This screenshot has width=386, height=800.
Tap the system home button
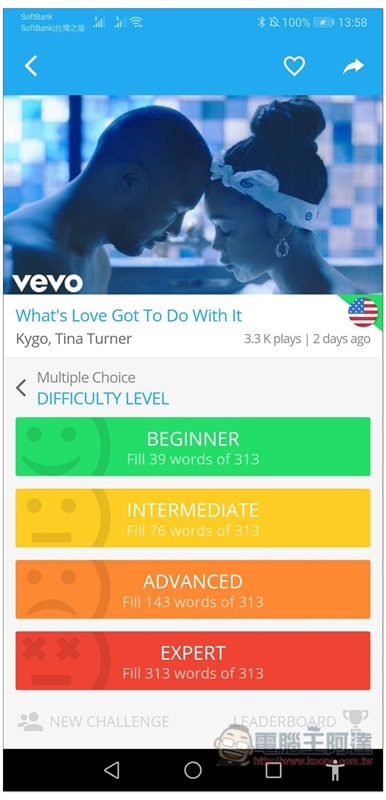click(x=193, y=770)
